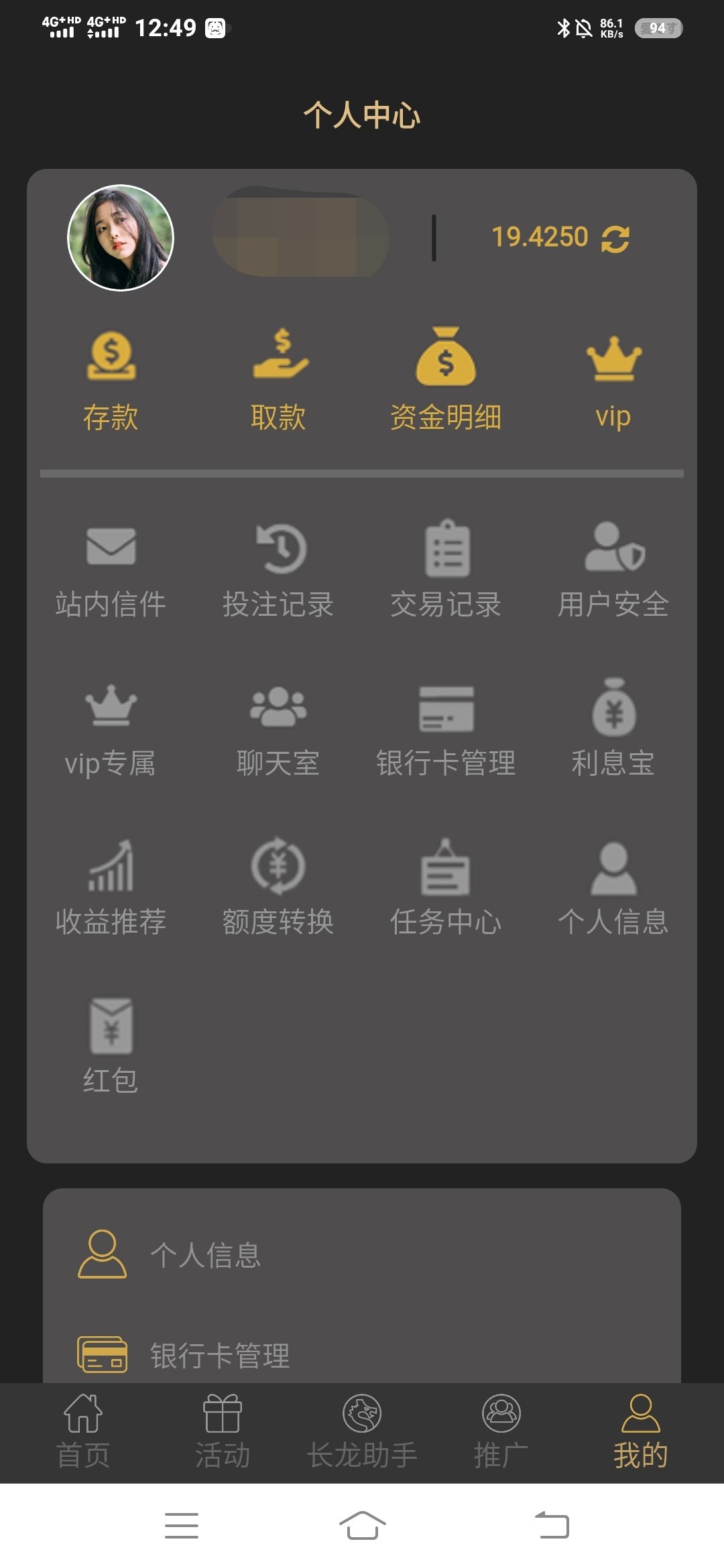Screen dimensions: 724x1568
Task: Open 任务中心 task center
Action: point(446,887)
